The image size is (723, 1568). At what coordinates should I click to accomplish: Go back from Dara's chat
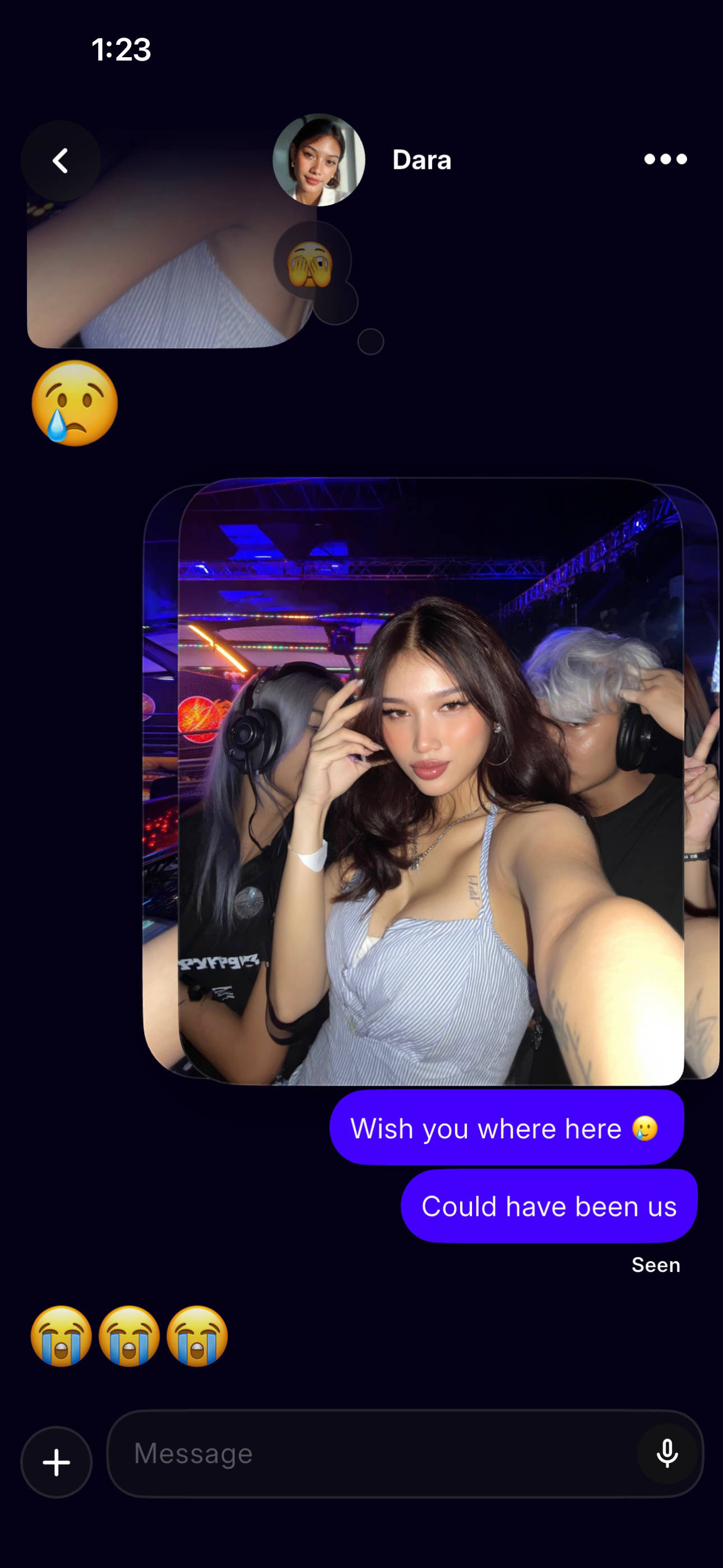61,161
